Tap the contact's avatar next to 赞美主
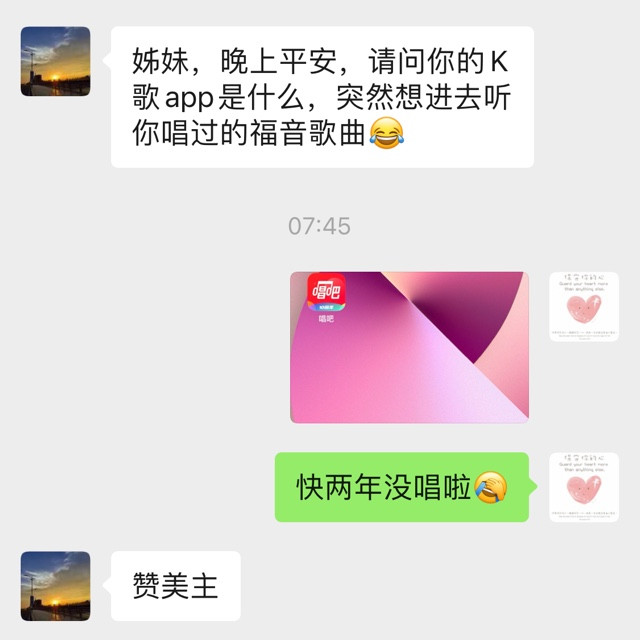 [56, 585]
